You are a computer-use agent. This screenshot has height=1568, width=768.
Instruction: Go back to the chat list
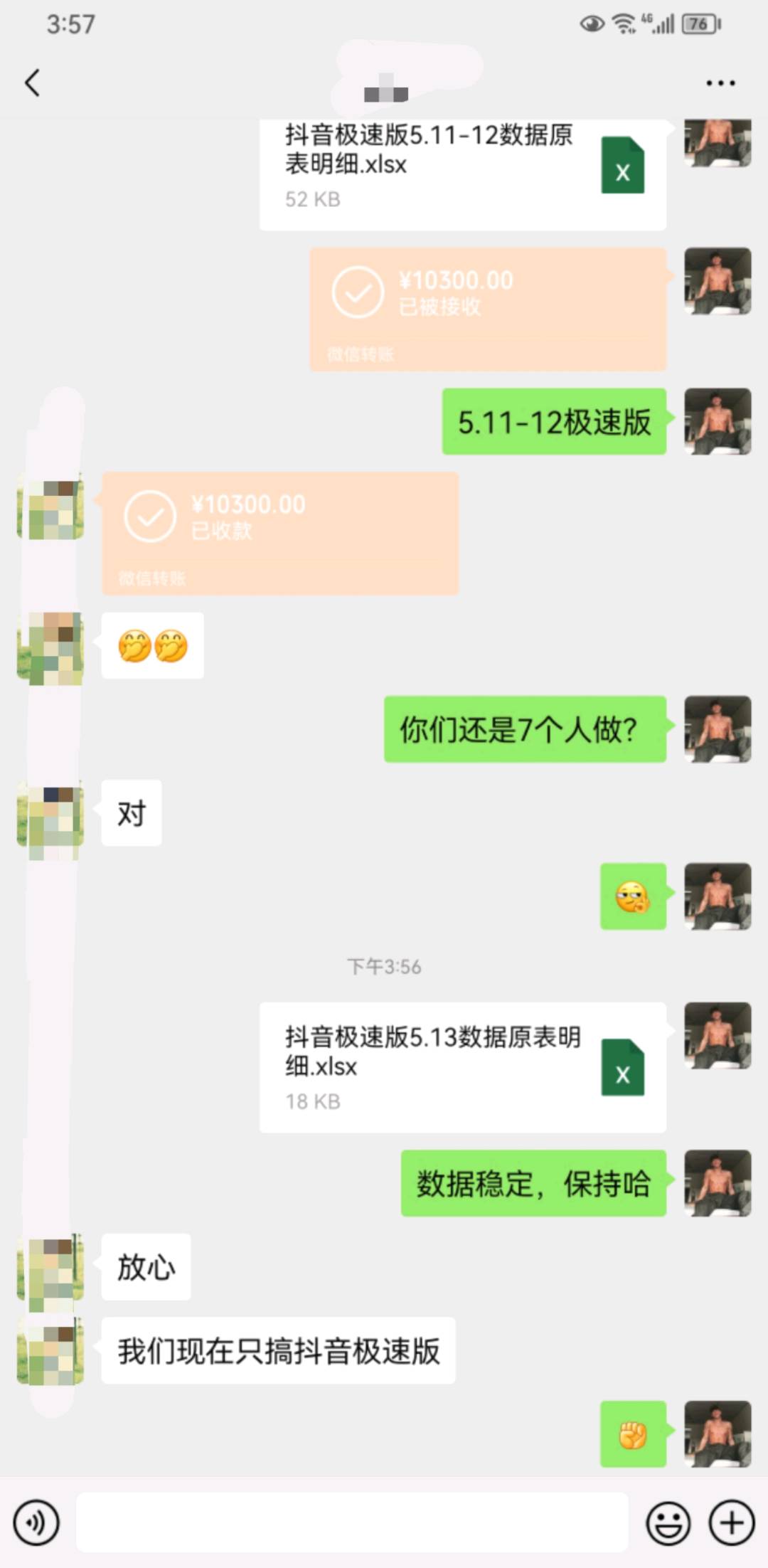point(33,83)
